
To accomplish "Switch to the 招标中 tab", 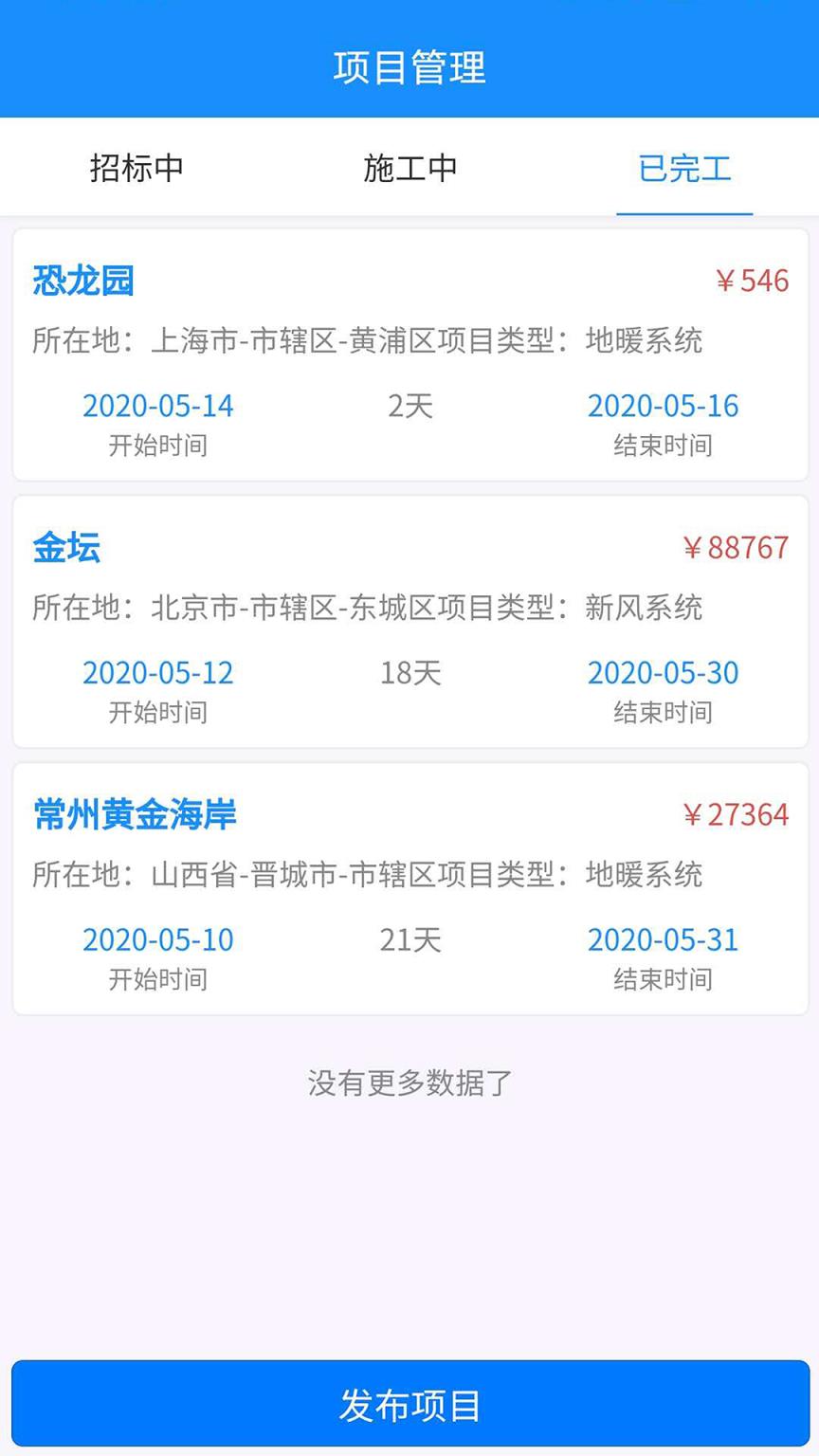I will tap(136, 167).
